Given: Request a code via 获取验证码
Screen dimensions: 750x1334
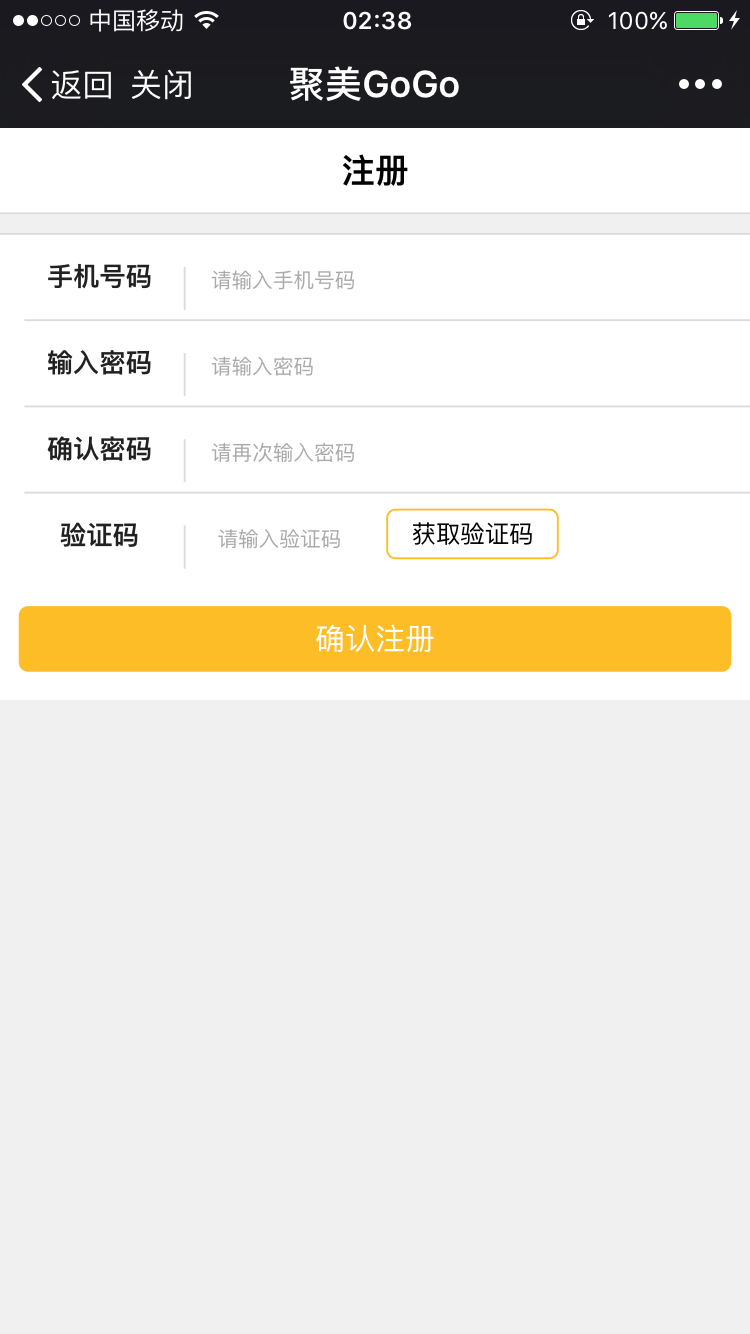Looking at the screenshot, I should pyautogui.click(x=472, y=534).
